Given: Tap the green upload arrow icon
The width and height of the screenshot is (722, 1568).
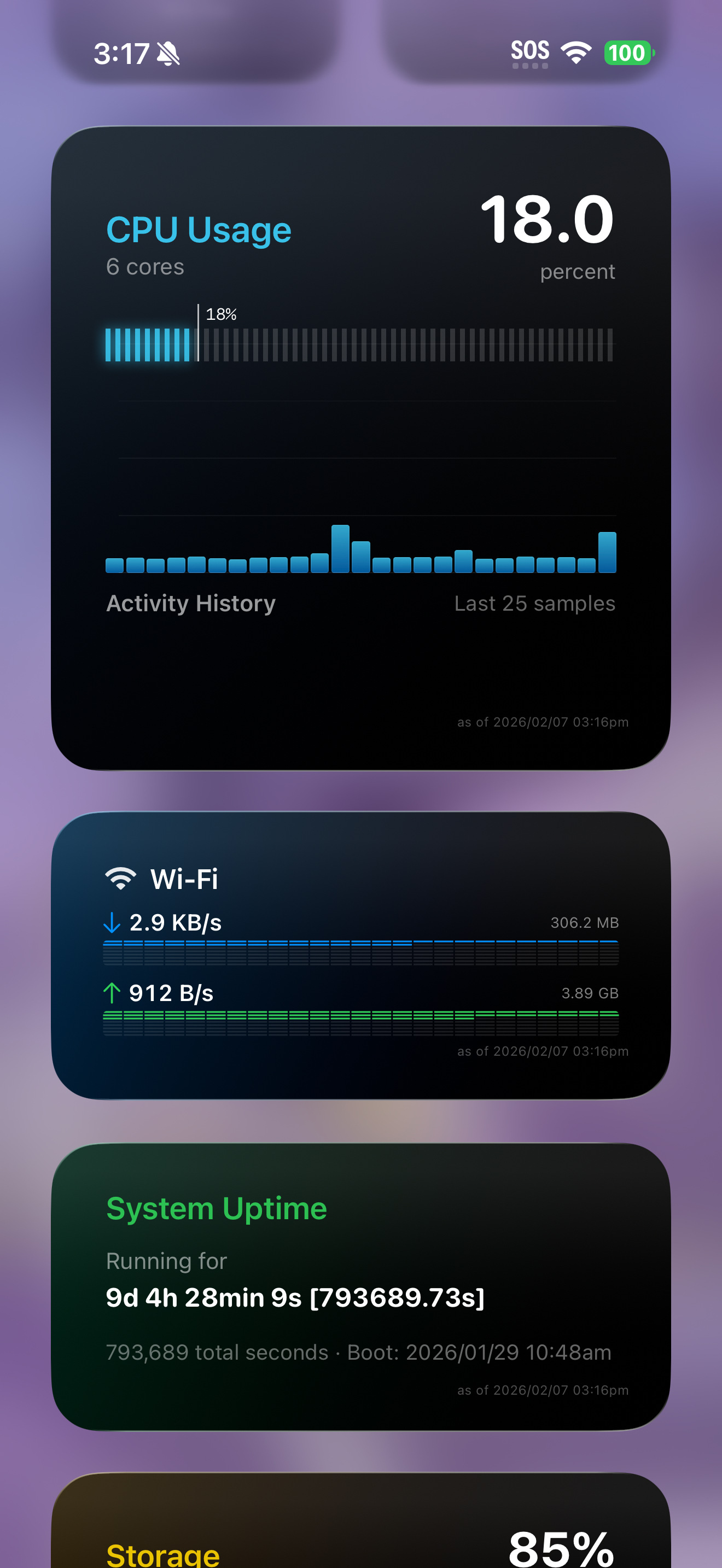Looking at the screenshot, I should [x=112, y=993].
